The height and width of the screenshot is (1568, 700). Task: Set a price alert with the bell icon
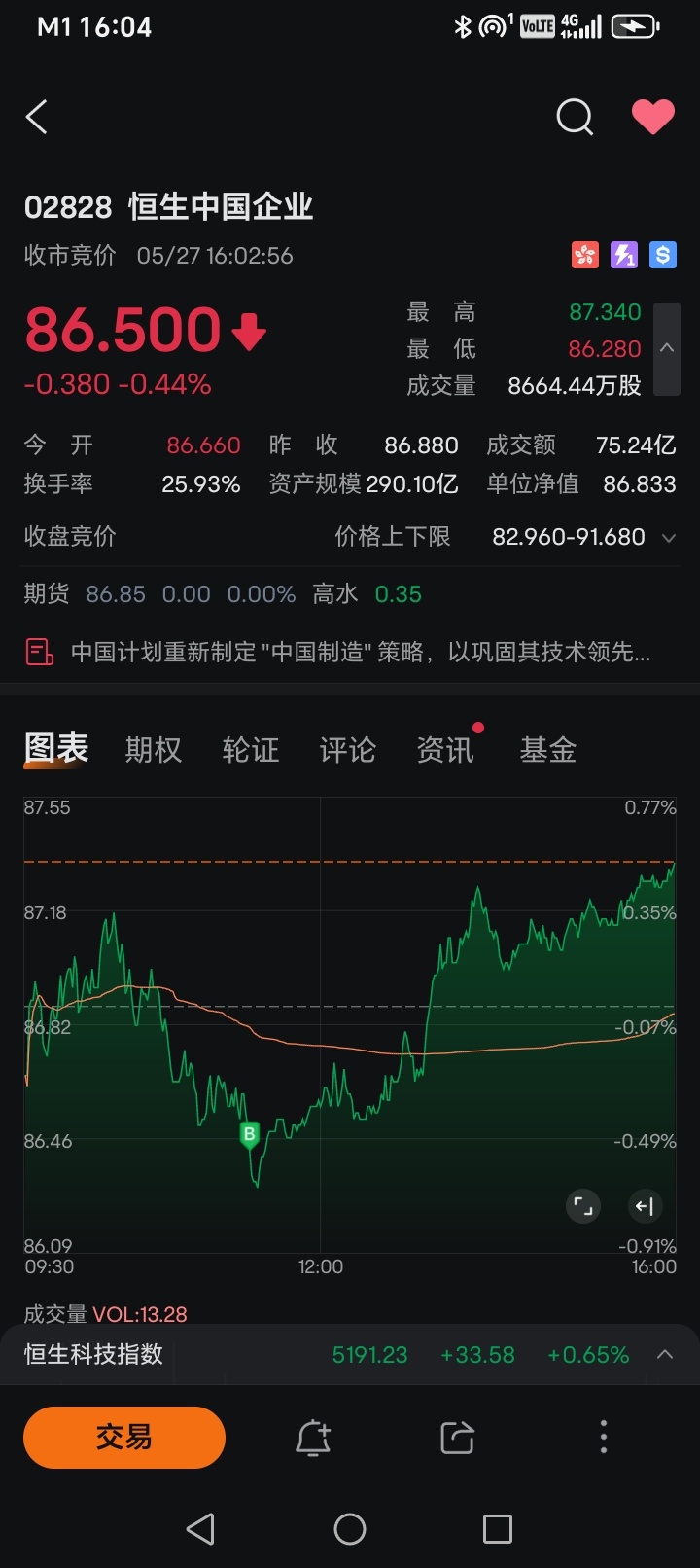pos(313,1437)
